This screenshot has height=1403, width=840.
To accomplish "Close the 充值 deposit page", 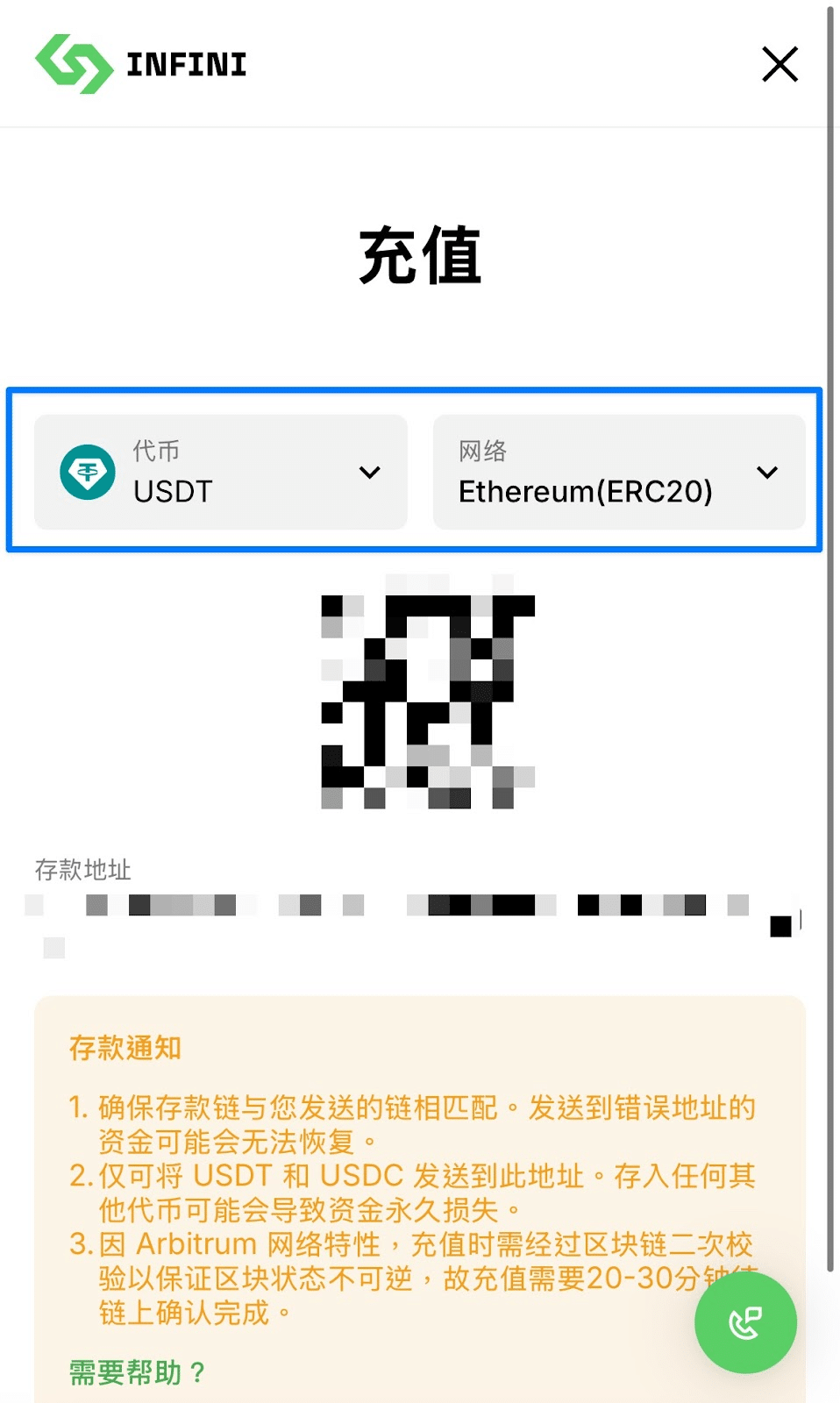I will click(x=779, y=64).
